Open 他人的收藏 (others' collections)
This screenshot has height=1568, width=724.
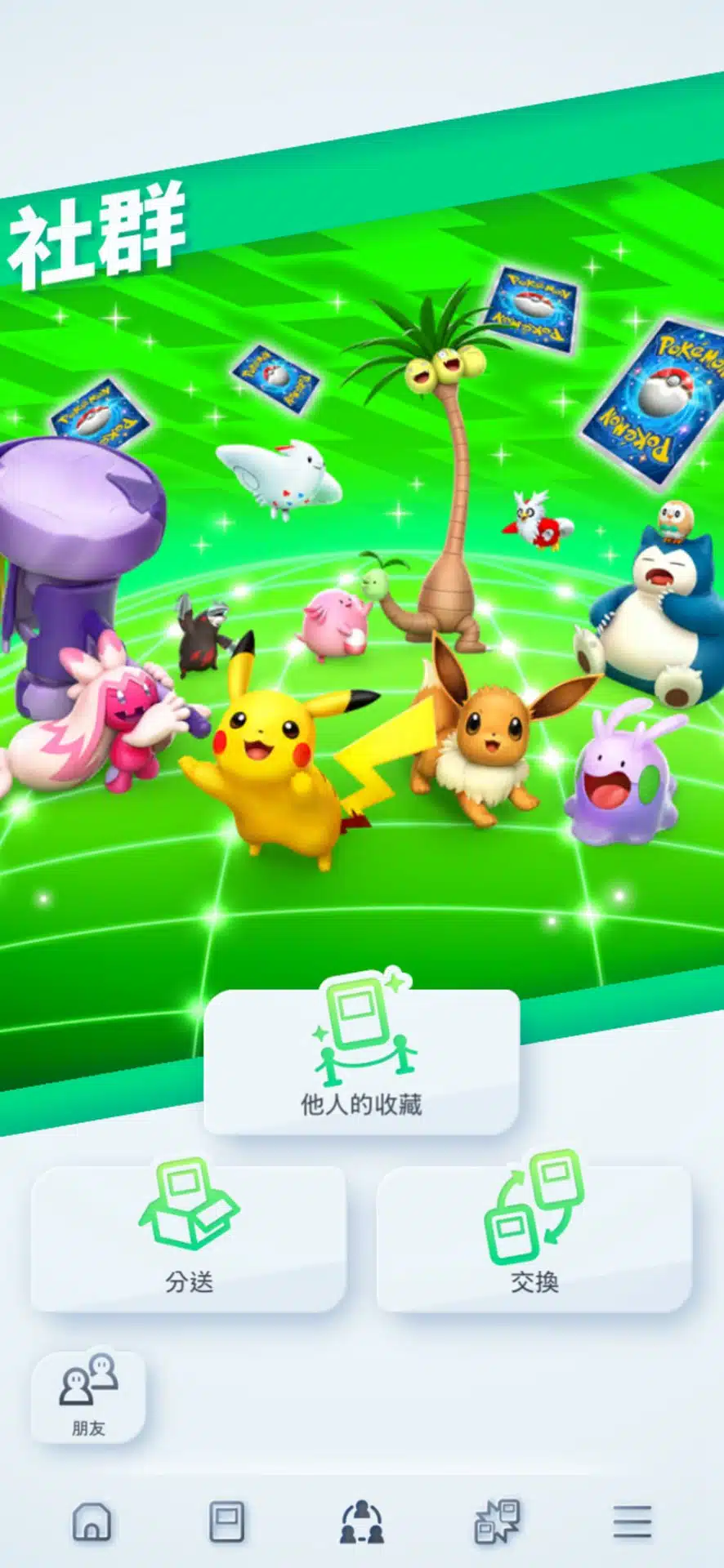click(361, 1061)
